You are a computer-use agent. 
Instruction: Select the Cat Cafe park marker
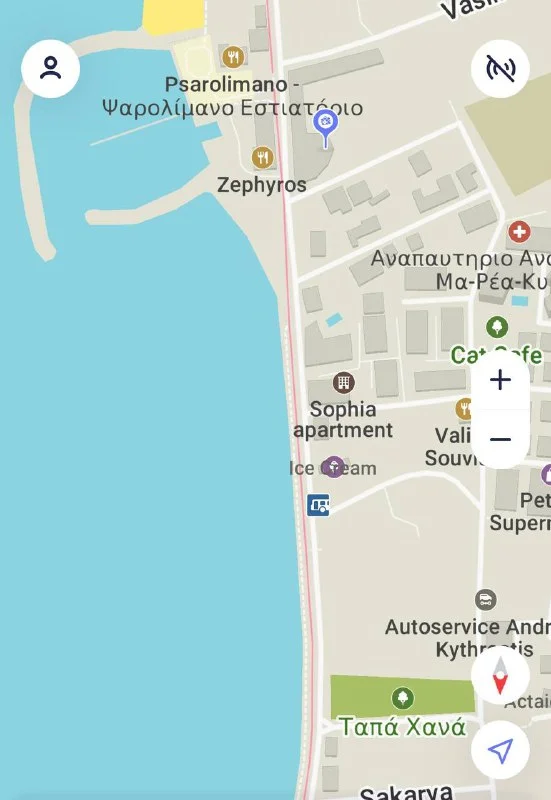(x=497, y=327)
